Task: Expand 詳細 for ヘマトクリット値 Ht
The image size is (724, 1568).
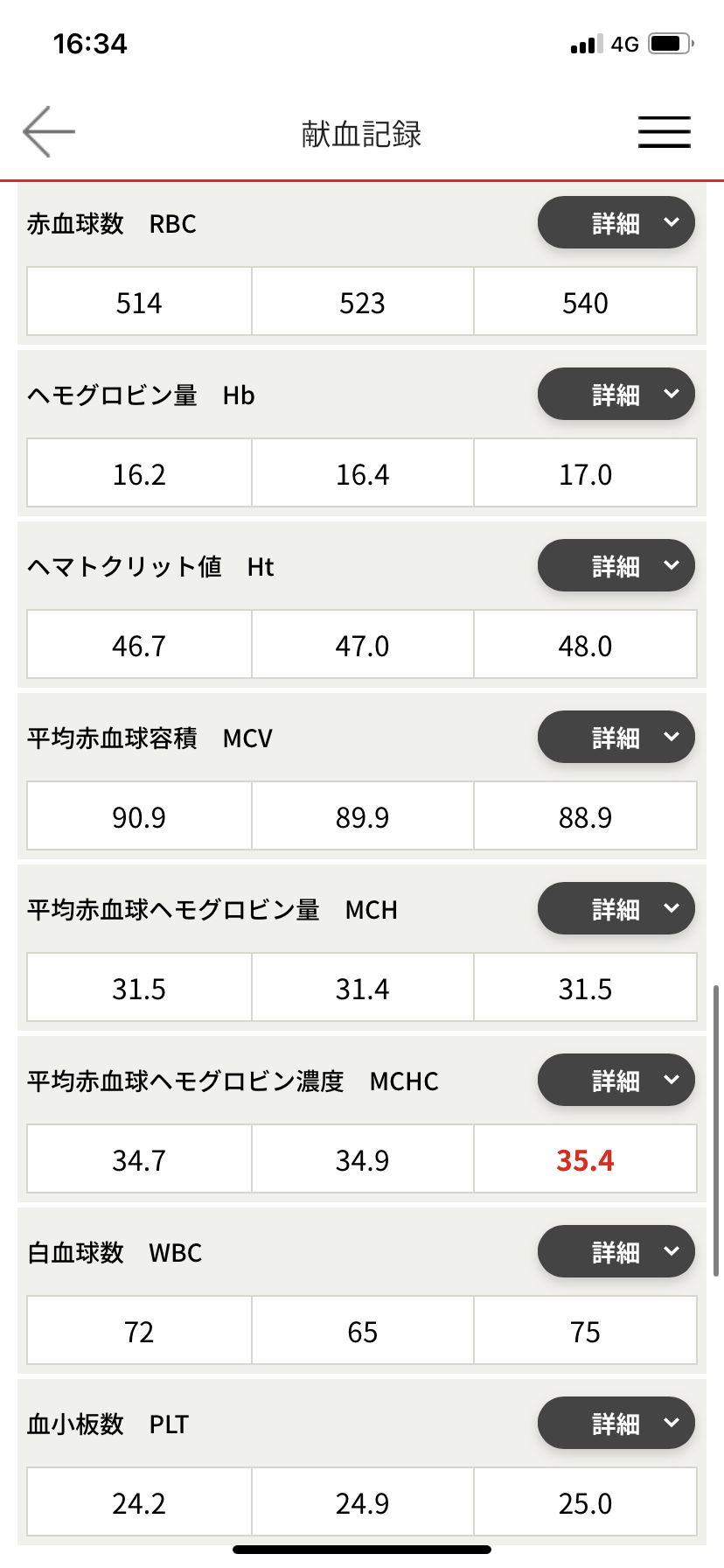Action: [616, 566]
